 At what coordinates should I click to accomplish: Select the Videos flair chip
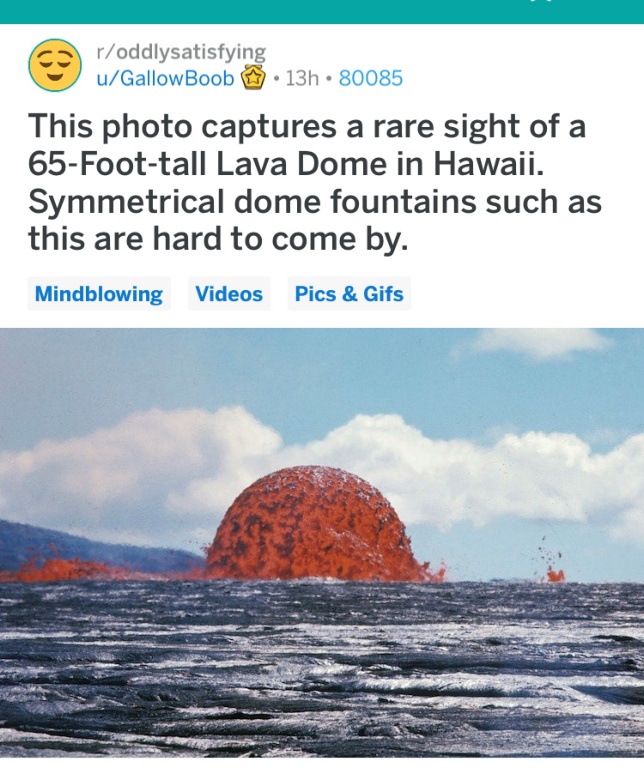(229, 294)
